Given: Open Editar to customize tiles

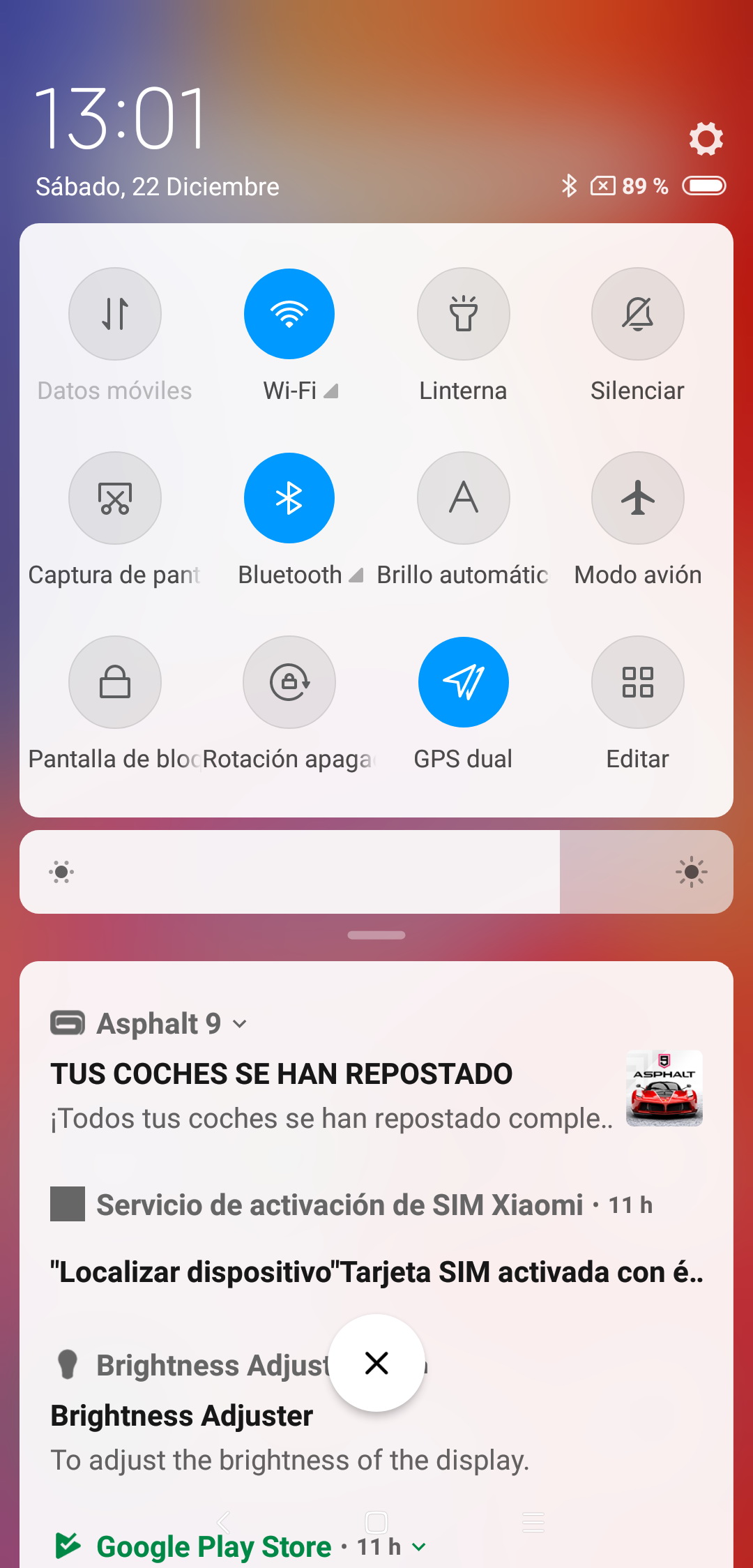Looking at the screenshot, I should point(638,682).
